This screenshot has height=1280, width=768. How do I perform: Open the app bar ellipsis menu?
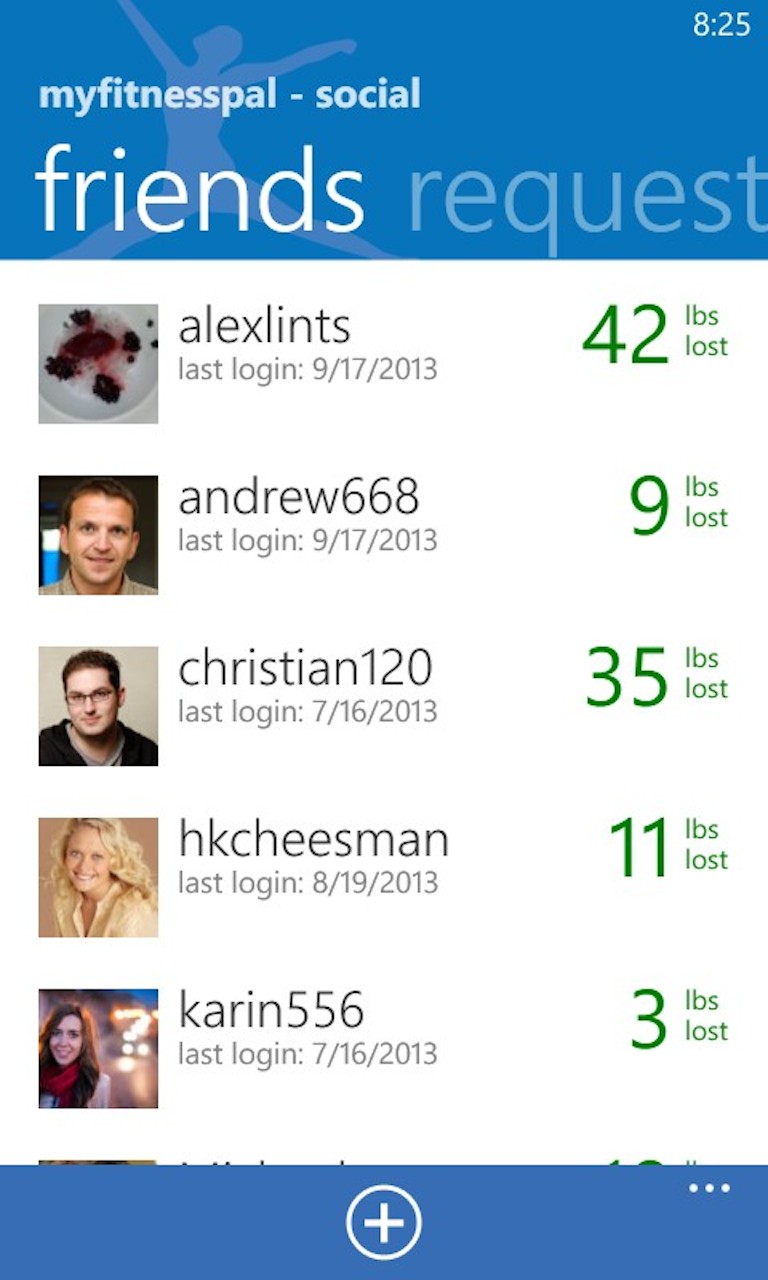709,1190
